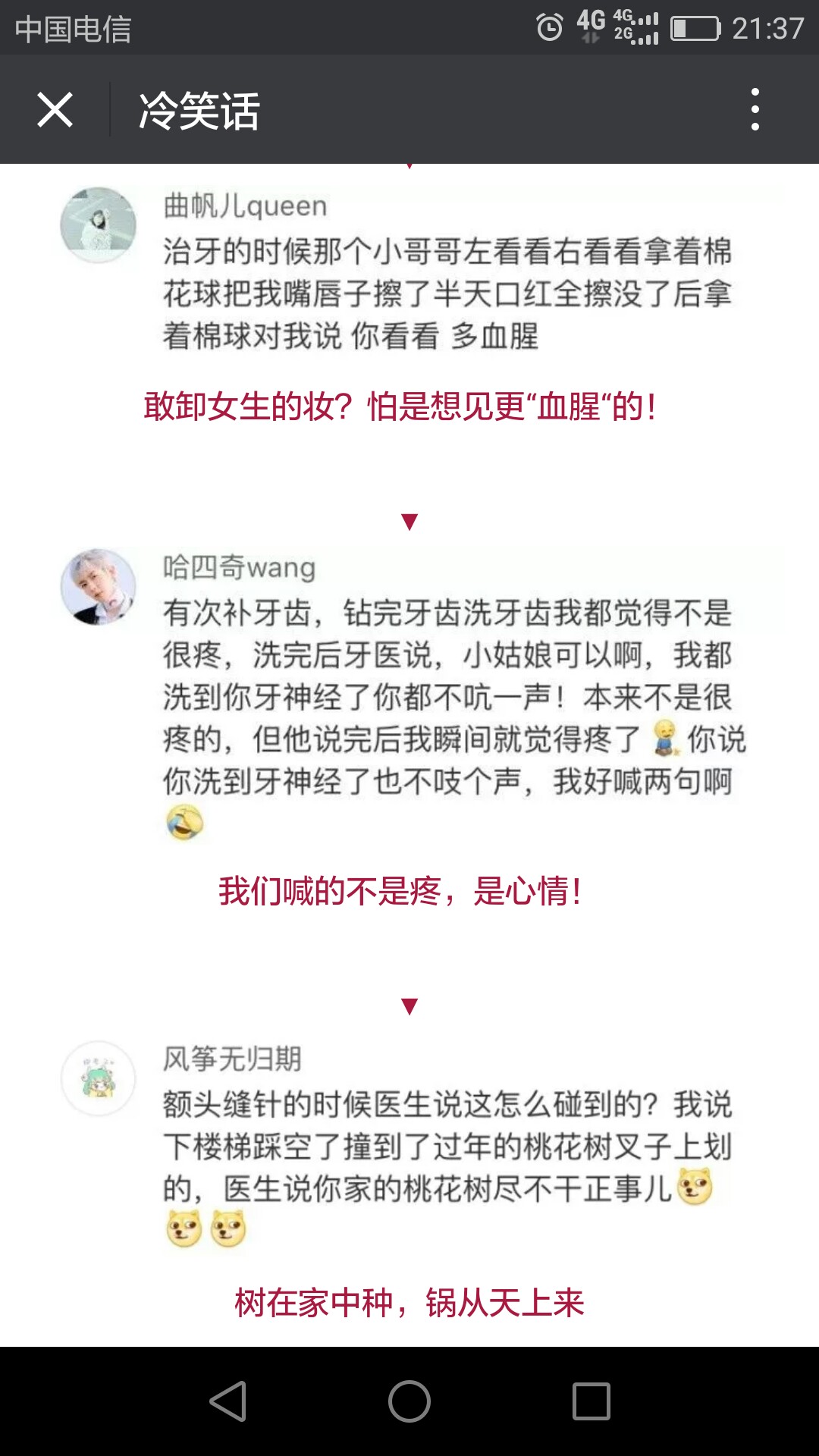Open the recent apps view
Screen dimensions: 819x1456
point(591,1401)
